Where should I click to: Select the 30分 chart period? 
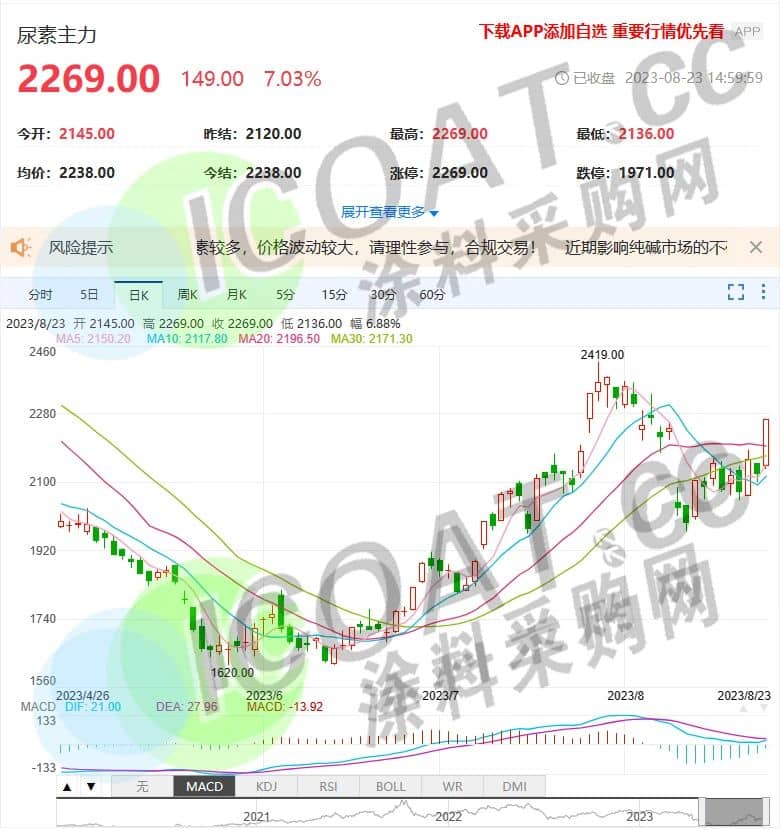click(383, 294)
